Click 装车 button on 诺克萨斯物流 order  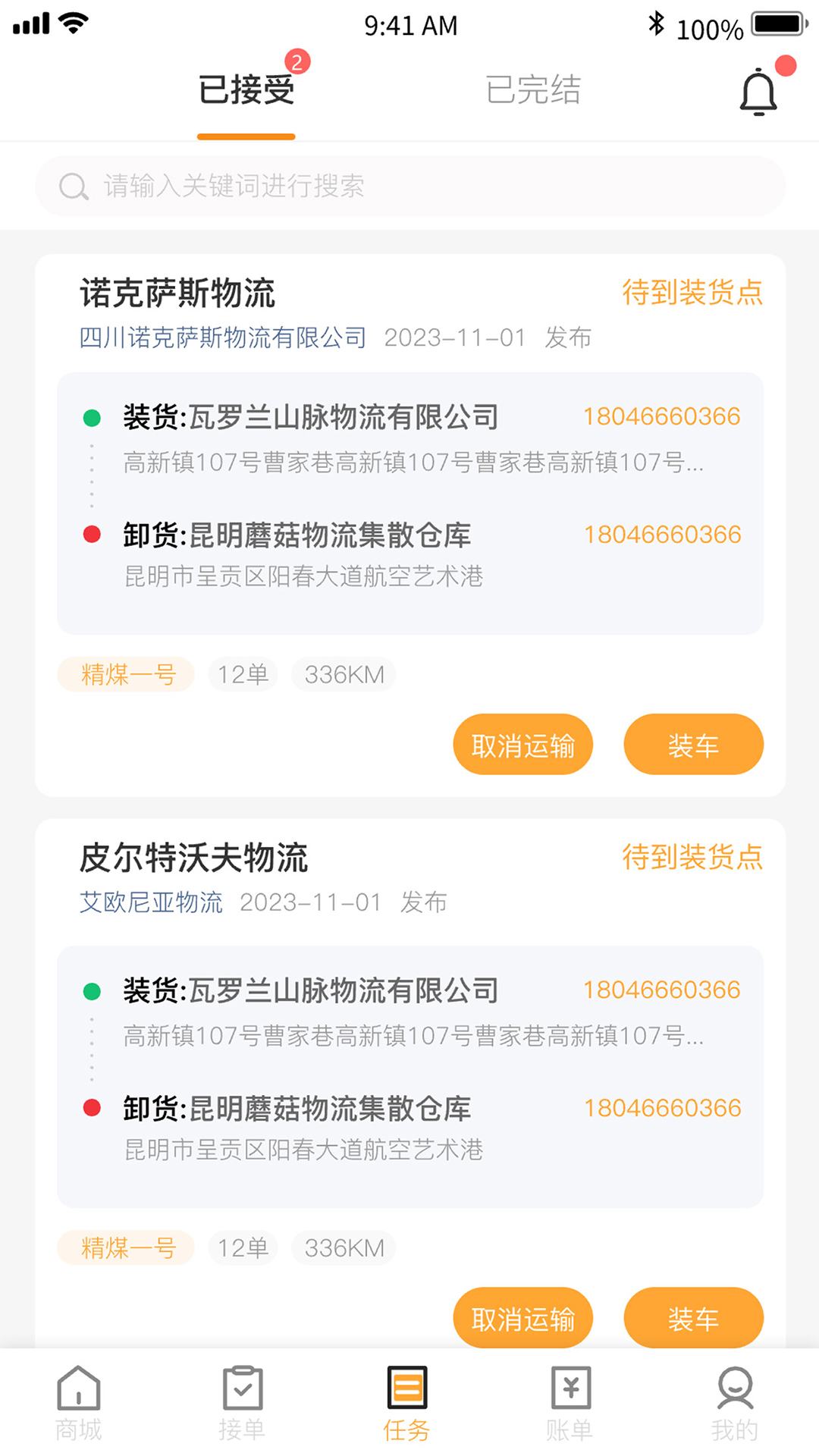693,745
